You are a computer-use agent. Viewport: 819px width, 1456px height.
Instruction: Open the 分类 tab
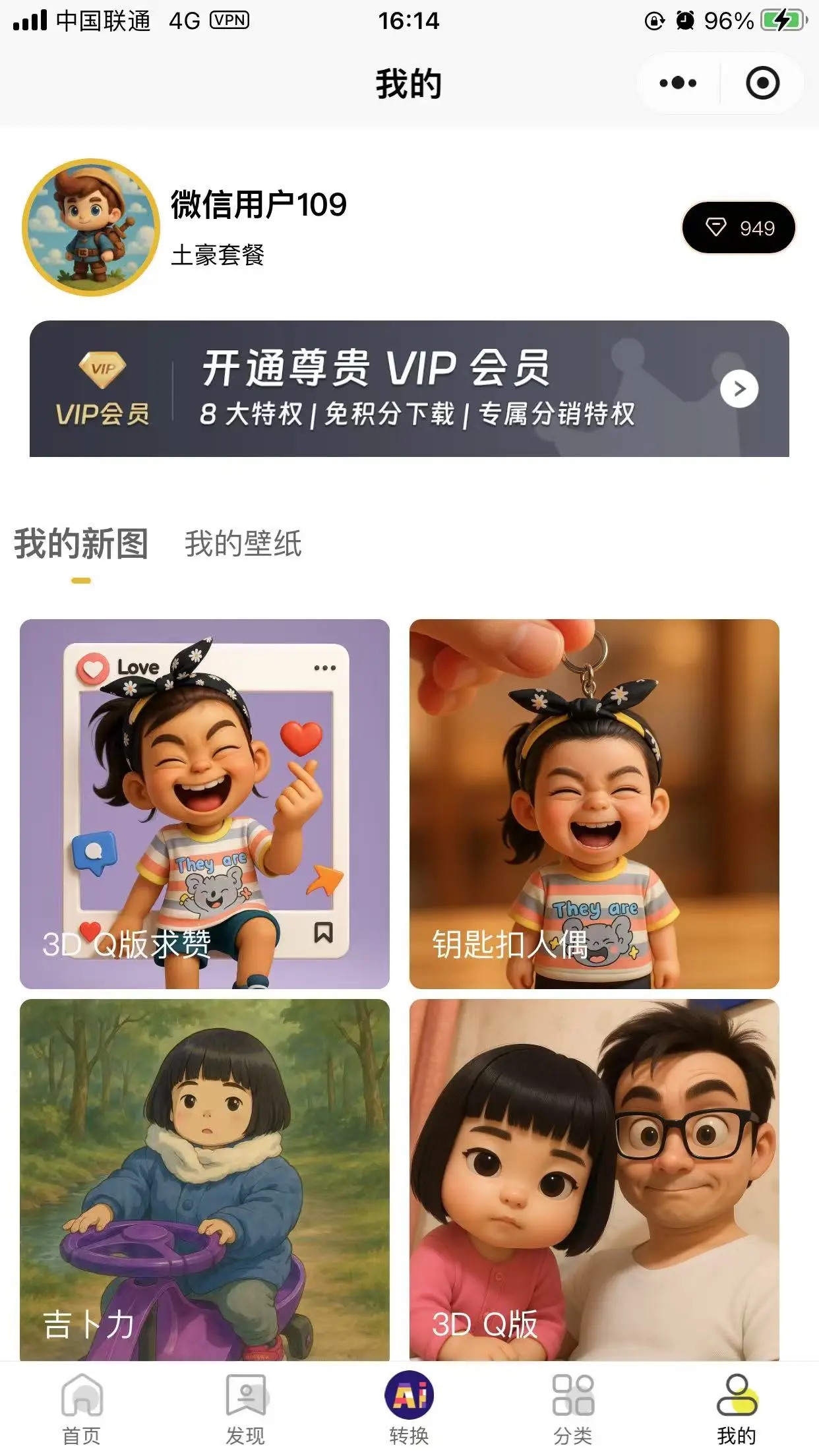click(x=572, y=1409)
